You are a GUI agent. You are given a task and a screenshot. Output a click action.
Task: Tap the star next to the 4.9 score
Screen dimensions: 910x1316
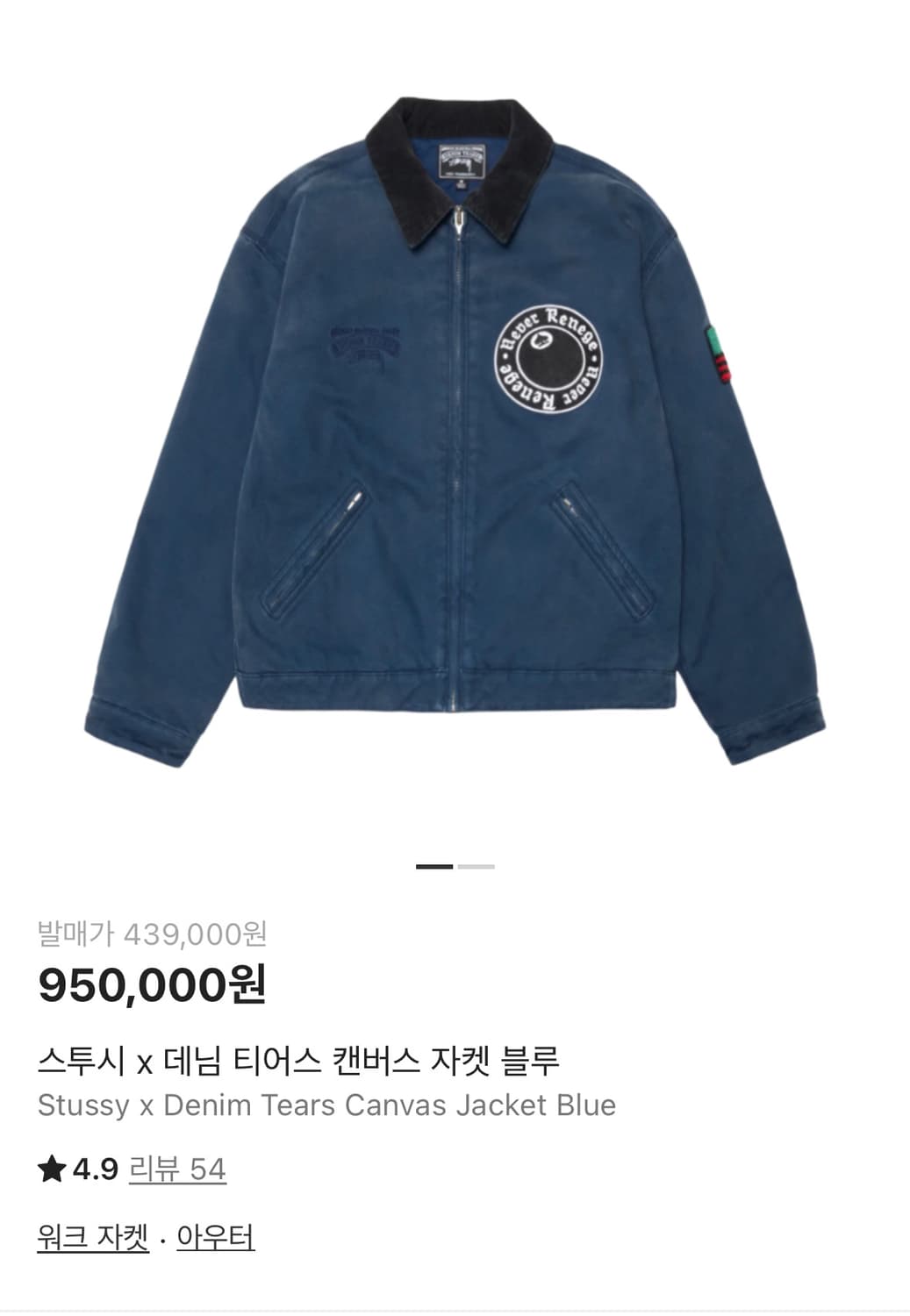[51, 1169]
